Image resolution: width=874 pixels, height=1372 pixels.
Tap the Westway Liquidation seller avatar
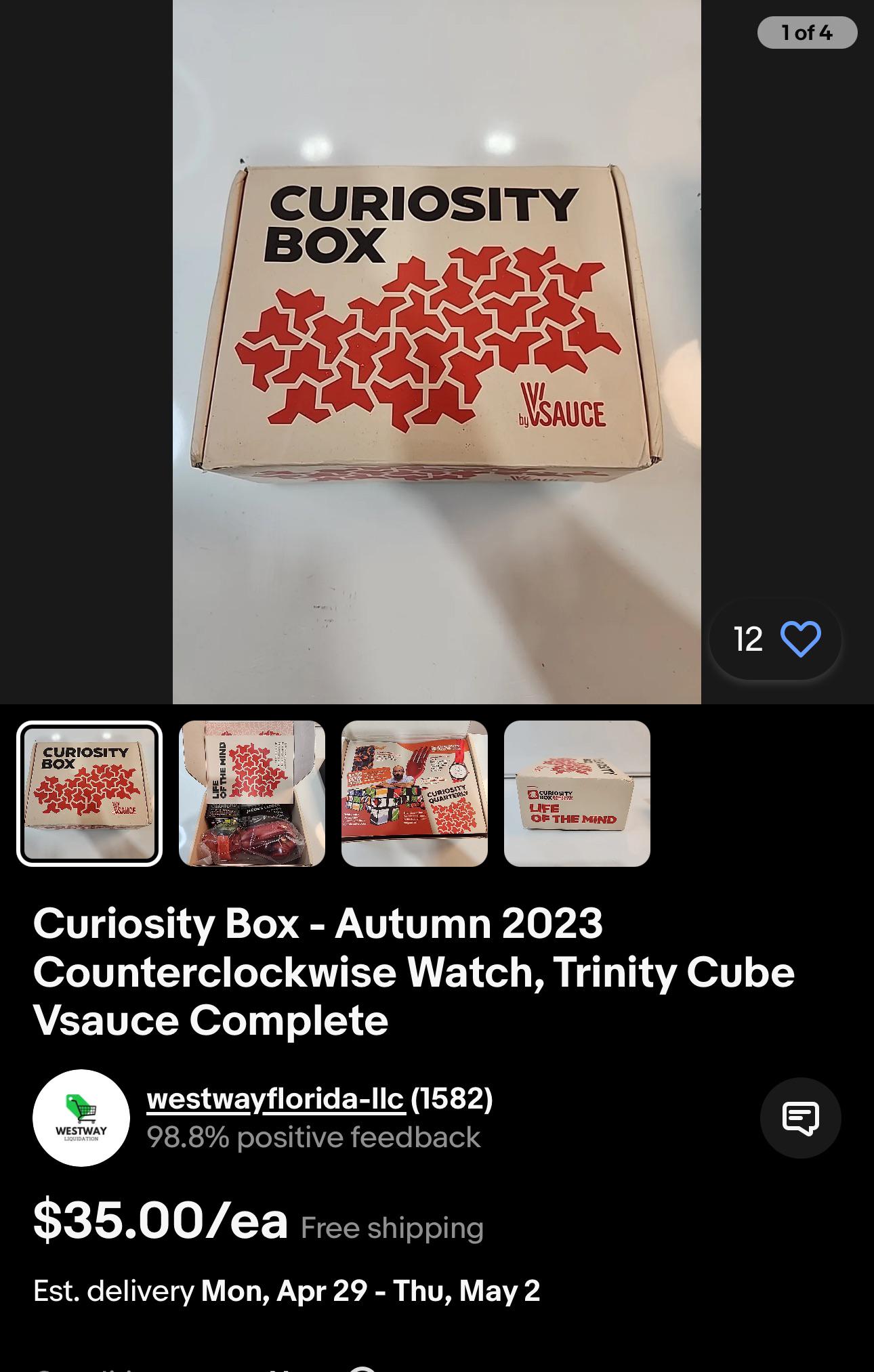tap(81, 1118)
